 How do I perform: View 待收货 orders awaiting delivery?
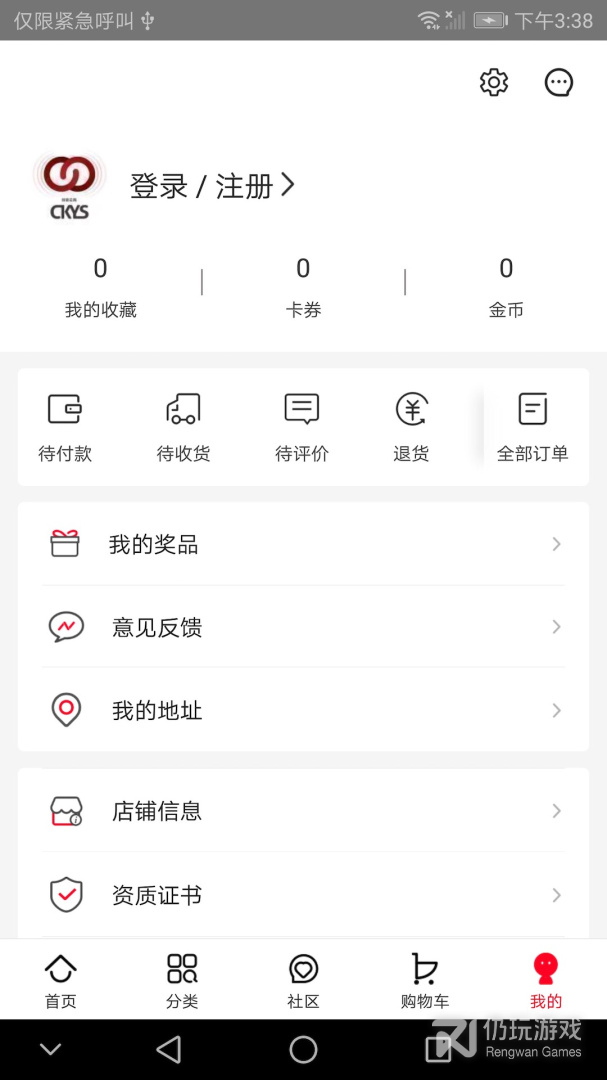[183, 427]
